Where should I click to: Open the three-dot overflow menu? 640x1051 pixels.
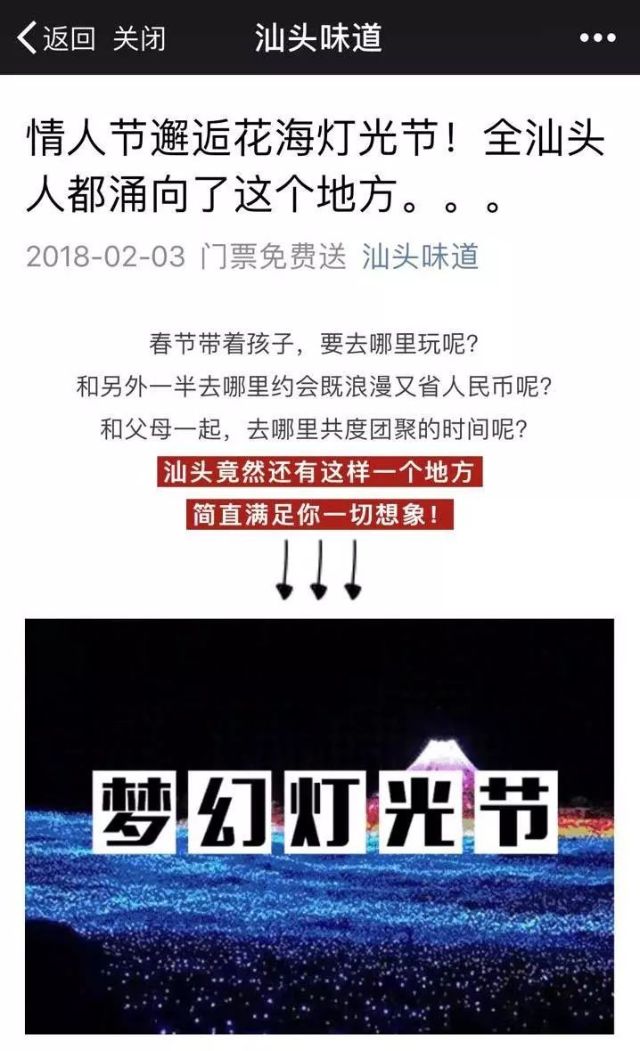point(597,38)
